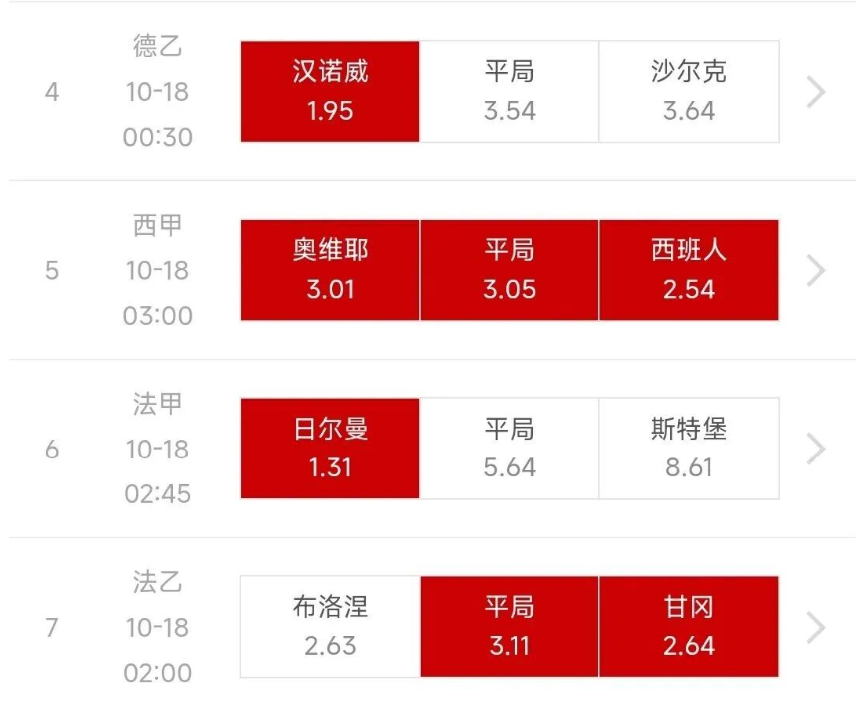
Task: Expand more options for 汉诺威 vs 沙尔克
Action: [816, 92]
